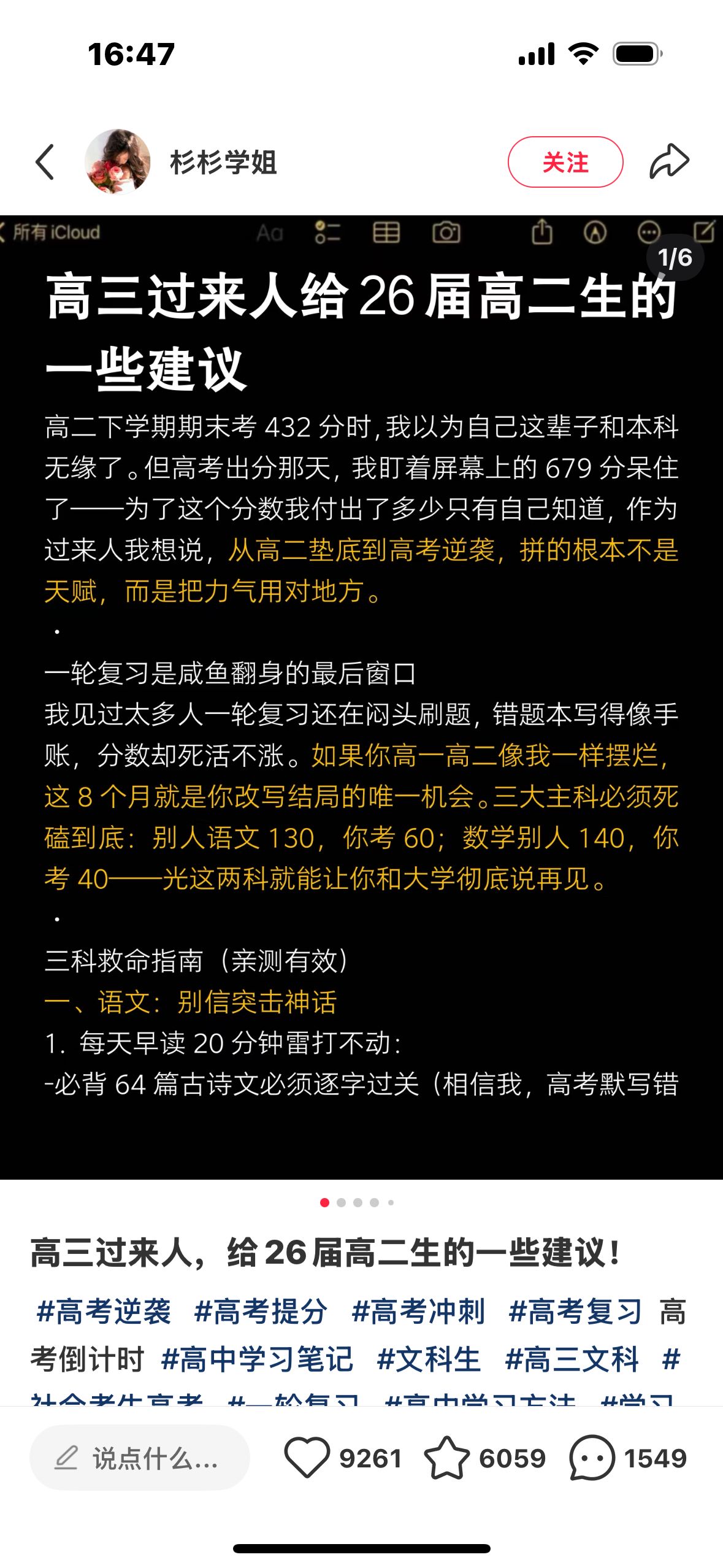Image resolution: width=723 pixels, height=1568 pixels.
Task: Like the post with the heart icon
Action: pyautogui.click(x=307, y=1458)
